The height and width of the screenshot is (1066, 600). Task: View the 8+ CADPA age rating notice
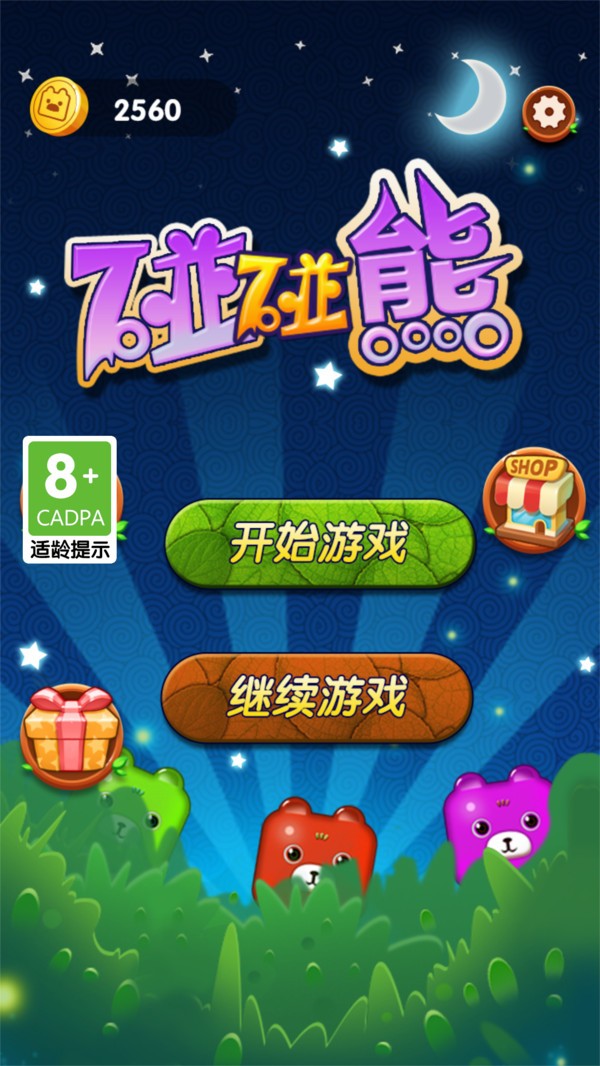pos(70,500)
